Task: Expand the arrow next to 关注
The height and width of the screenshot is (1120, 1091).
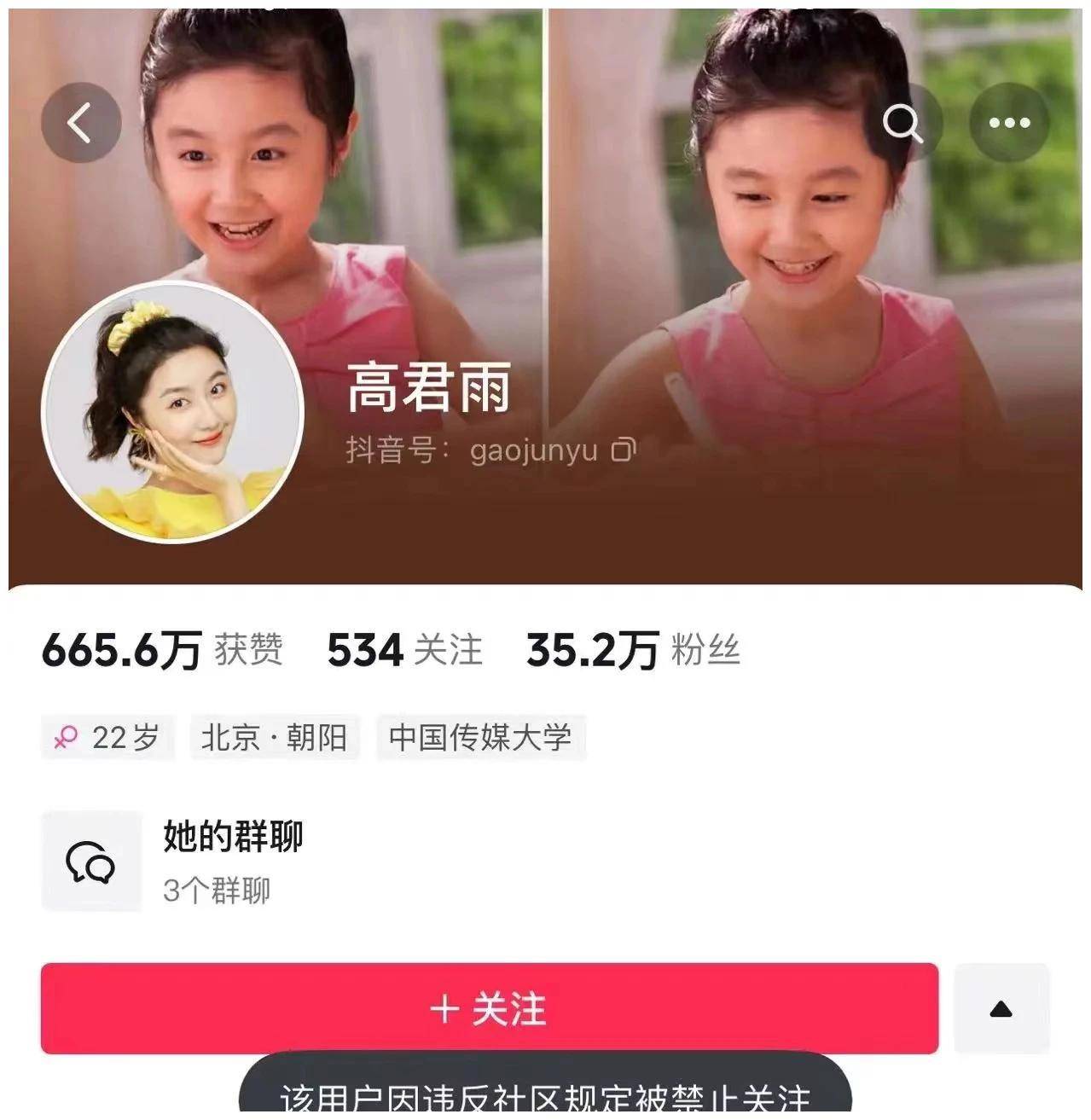Action: [1001, 1009]
